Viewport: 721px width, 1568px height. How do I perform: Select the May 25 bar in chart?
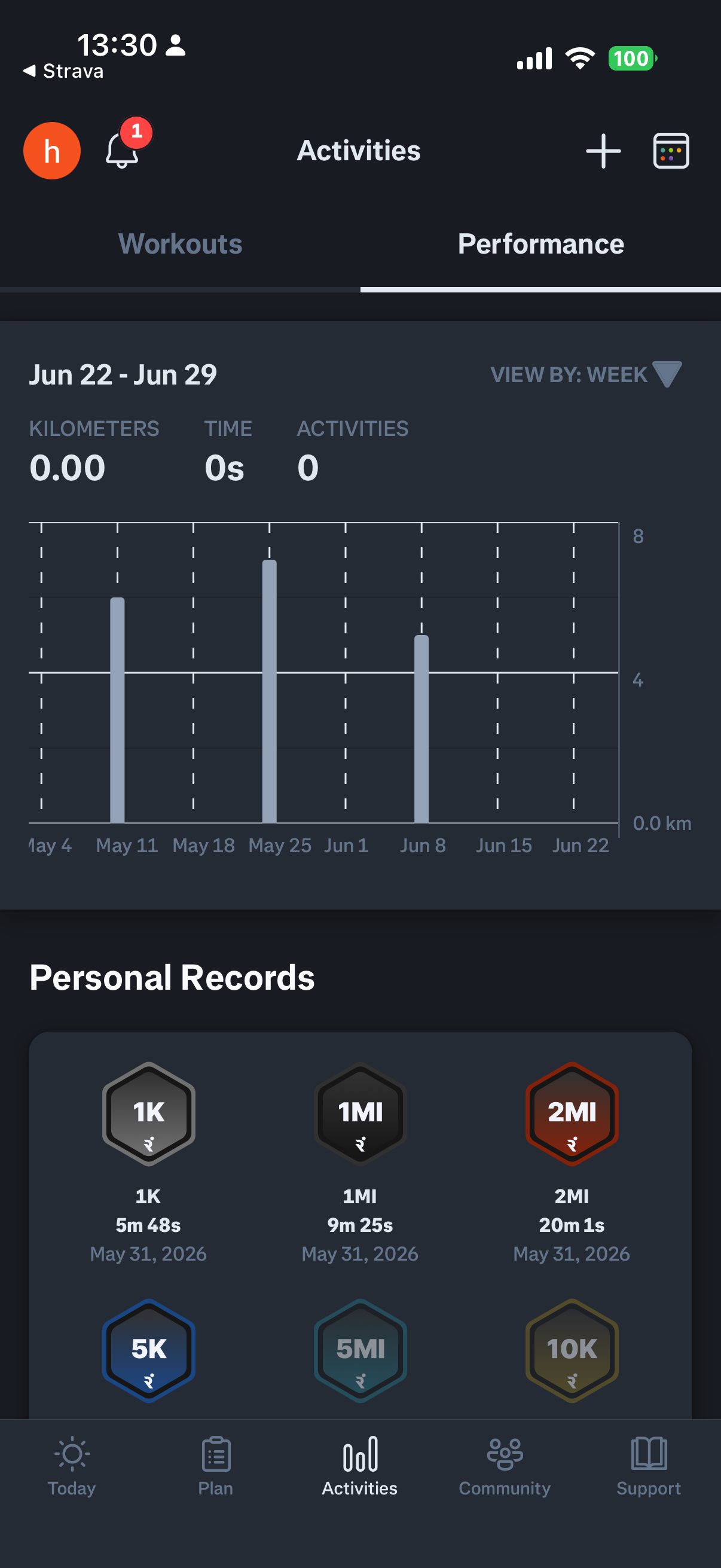point(270,691)
